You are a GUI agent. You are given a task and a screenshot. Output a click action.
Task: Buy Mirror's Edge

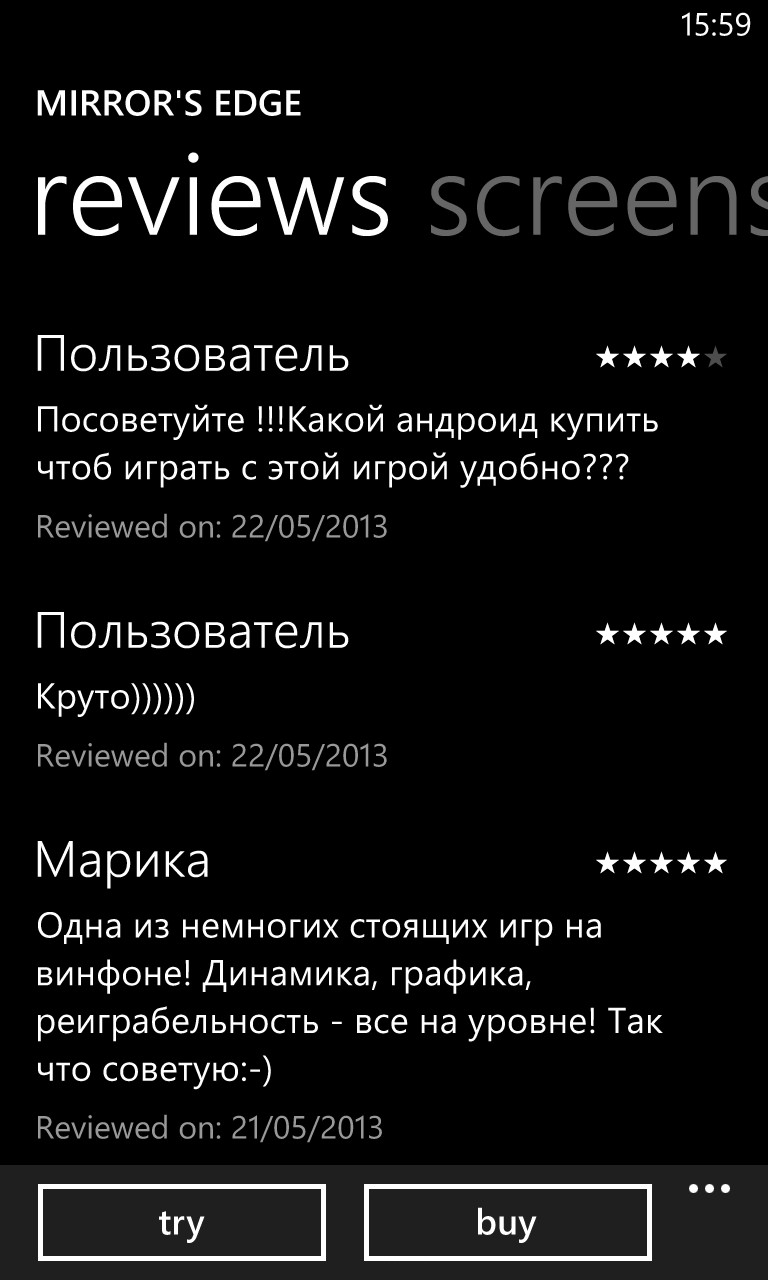[507, 1222]
